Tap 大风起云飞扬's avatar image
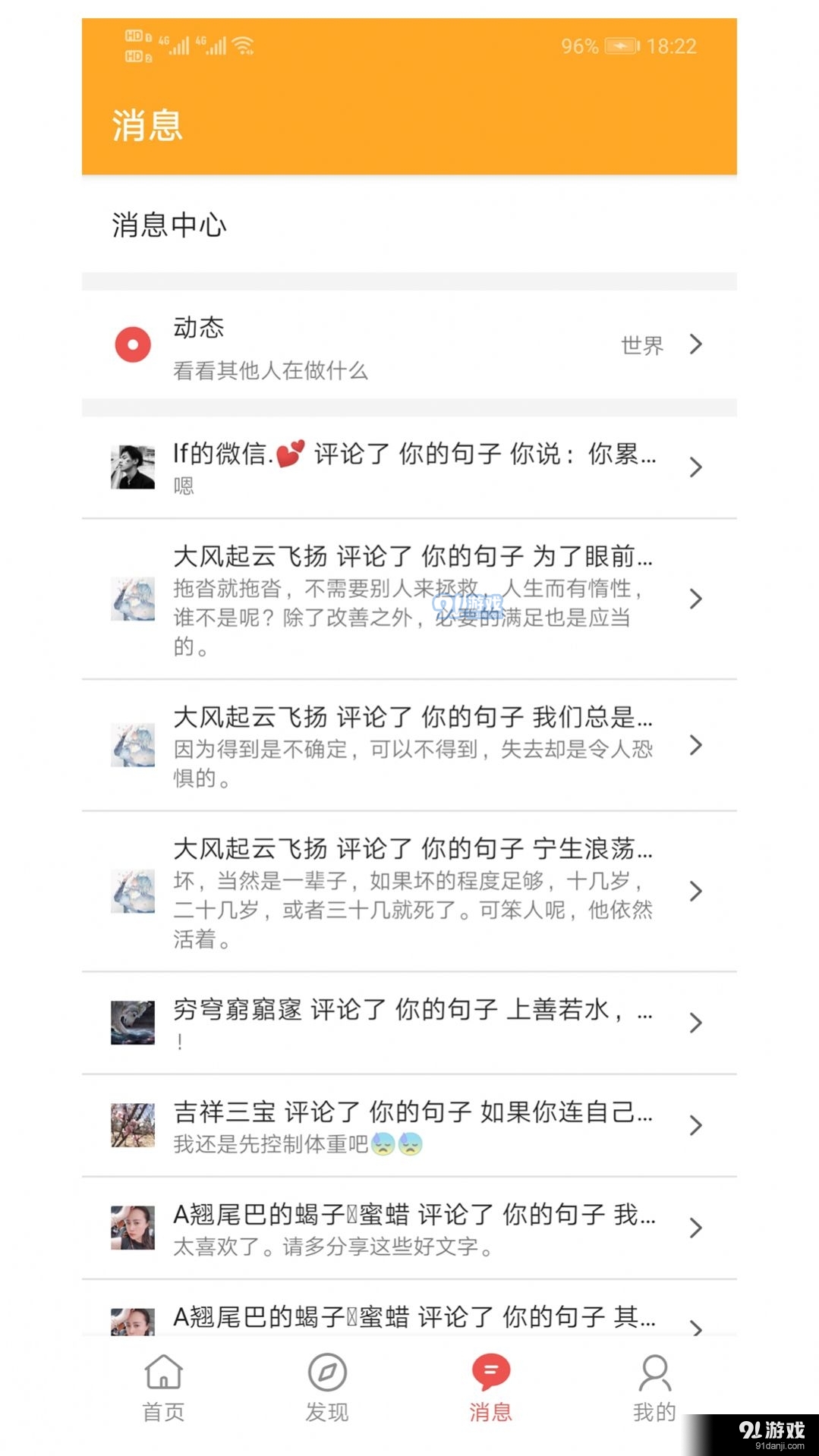The width and height of the screenshot is (819, 1456). [132, 599]
